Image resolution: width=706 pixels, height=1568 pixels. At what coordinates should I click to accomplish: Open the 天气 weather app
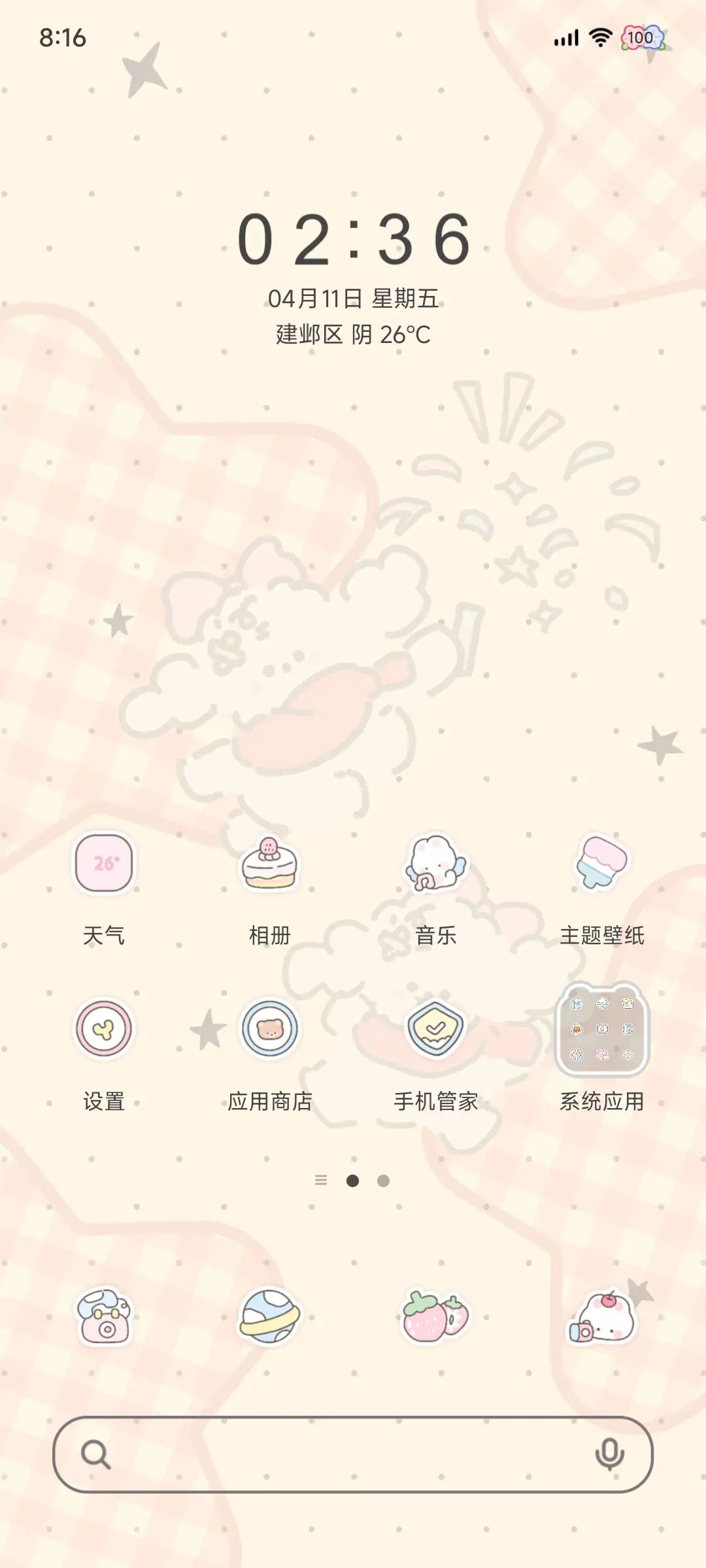[105, 864]
